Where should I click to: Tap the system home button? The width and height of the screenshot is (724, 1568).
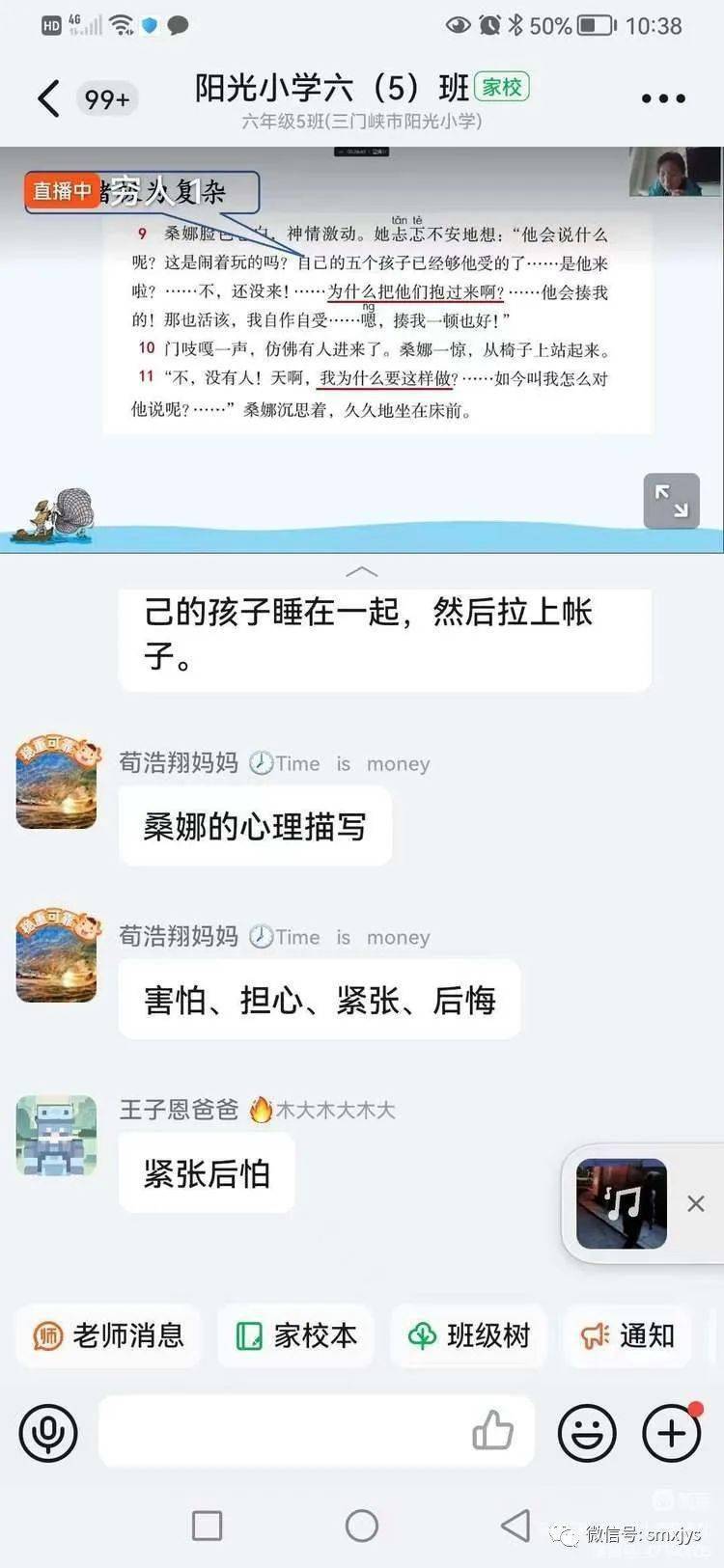[362, 1526]
